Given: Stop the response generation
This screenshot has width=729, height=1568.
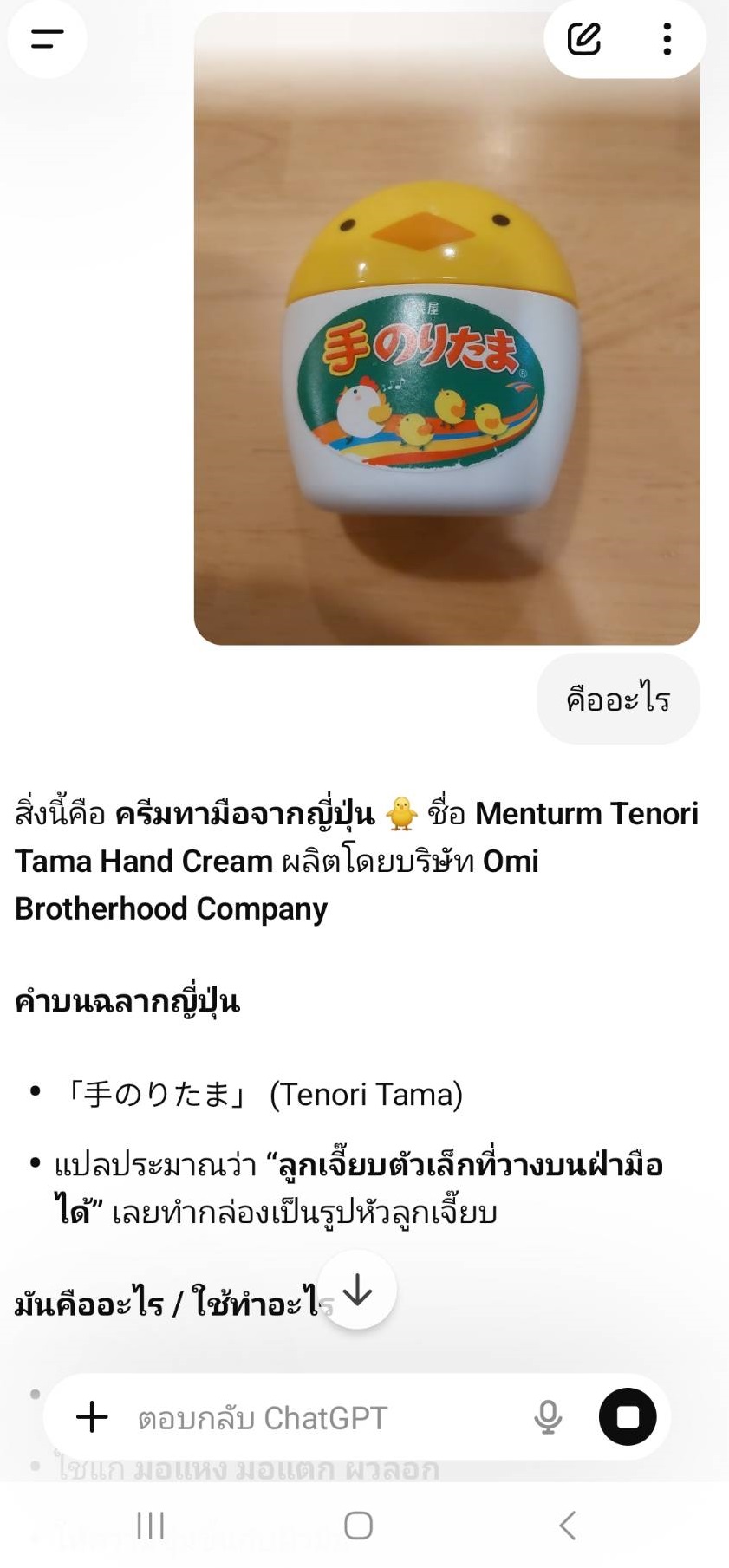Looking at the screenshot, I should [628, 1417].
